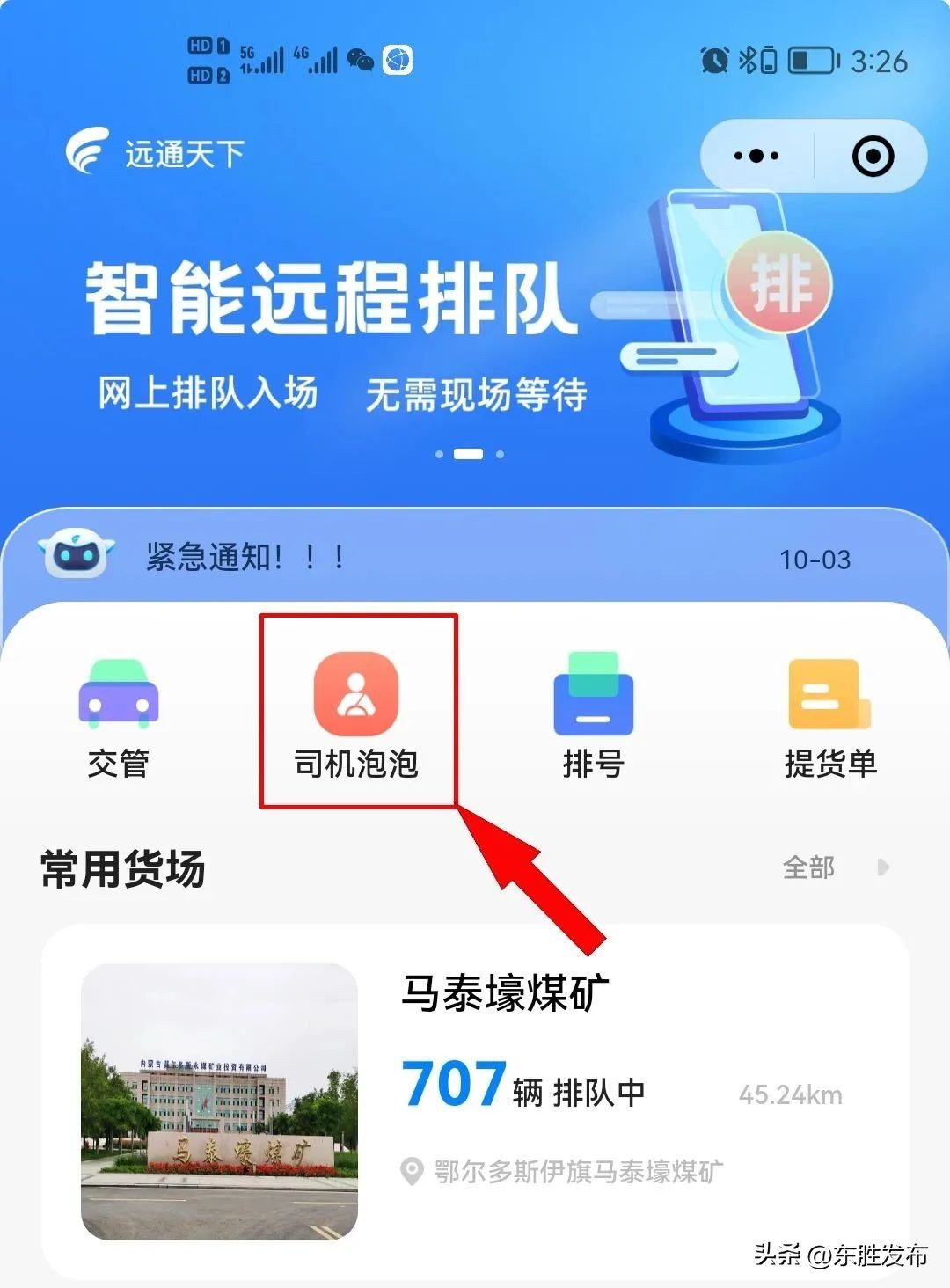This screenshot has height=1288, width=950.
Task: Tap the robot mascot notification icon
Action: pos(76,554)
